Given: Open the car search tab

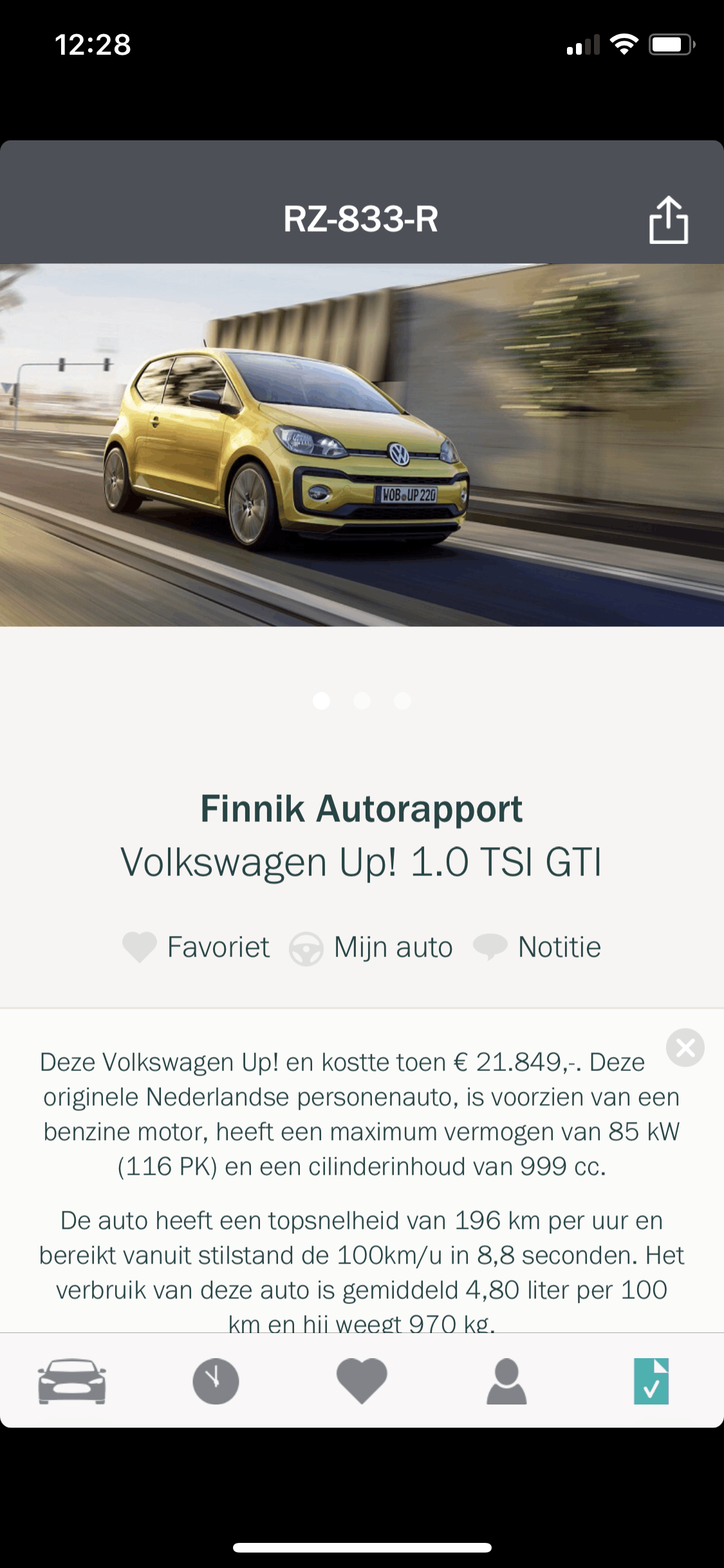Looking at the screenshot, I should pos(72,1381).
